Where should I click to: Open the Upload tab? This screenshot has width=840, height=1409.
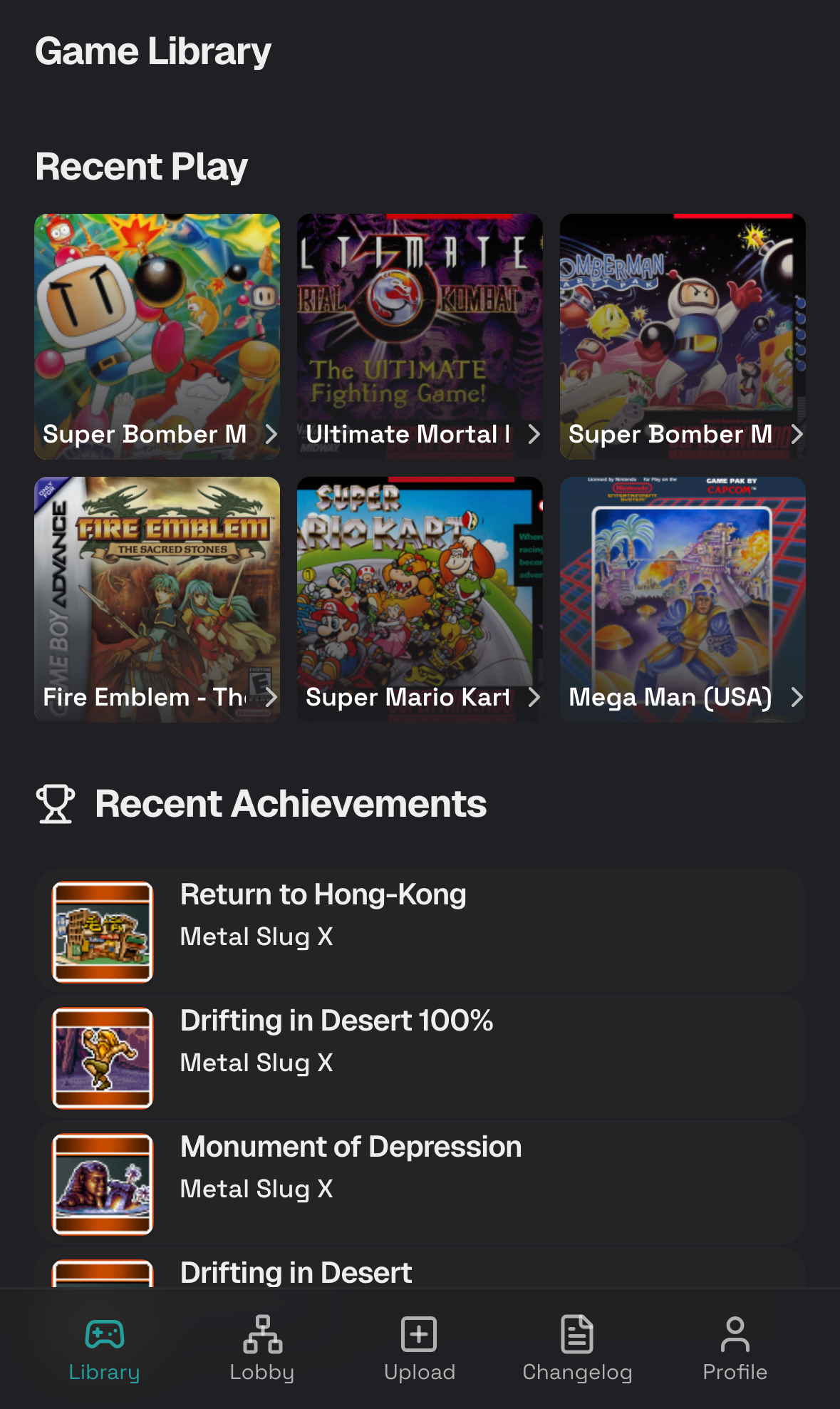(420, 1349)
